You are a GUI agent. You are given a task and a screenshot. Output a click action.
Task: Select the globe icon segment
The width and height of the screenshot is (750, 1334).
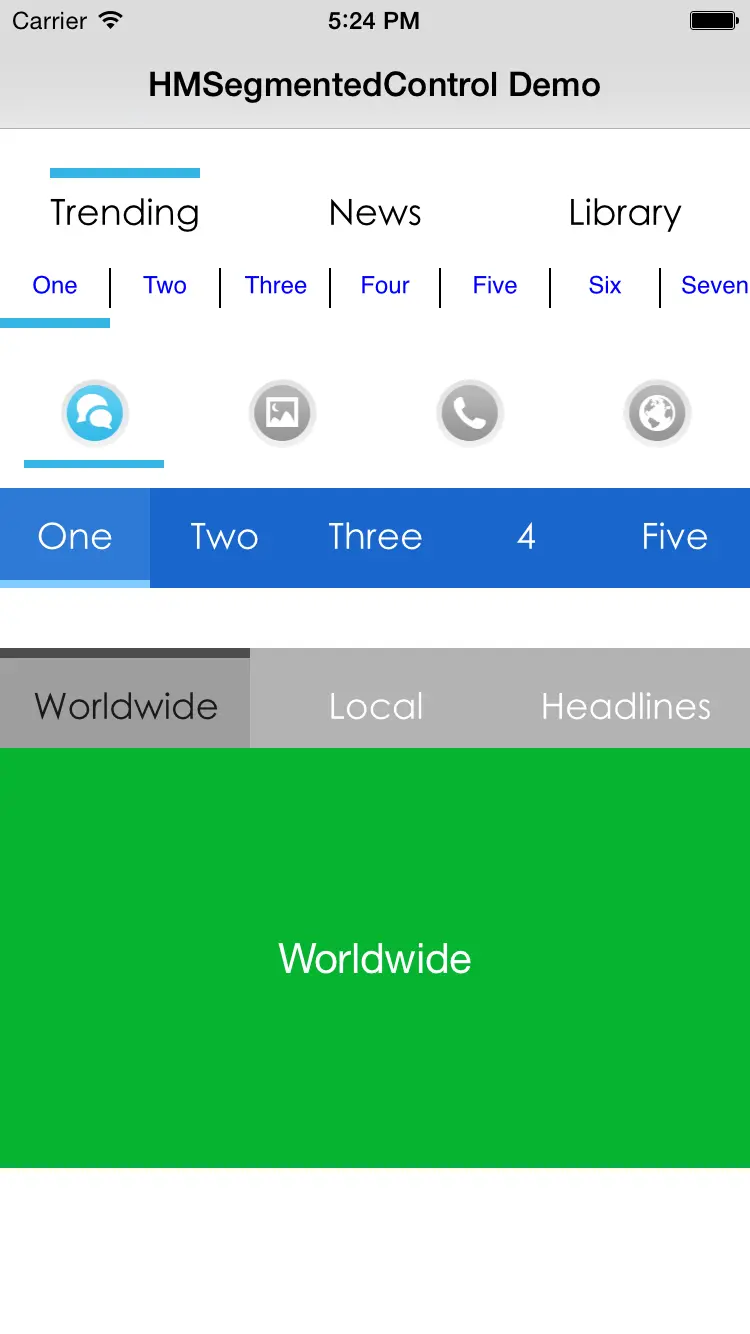click(x=657, y=412)
